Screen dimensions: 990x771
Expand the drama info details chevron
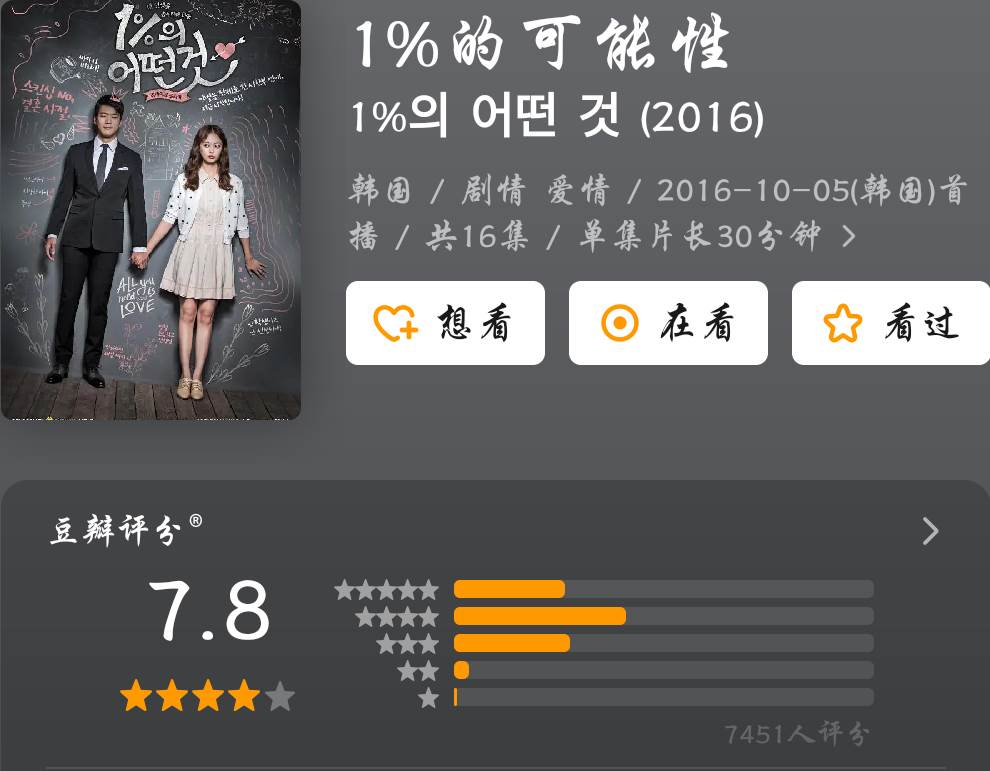coord(849,237)
